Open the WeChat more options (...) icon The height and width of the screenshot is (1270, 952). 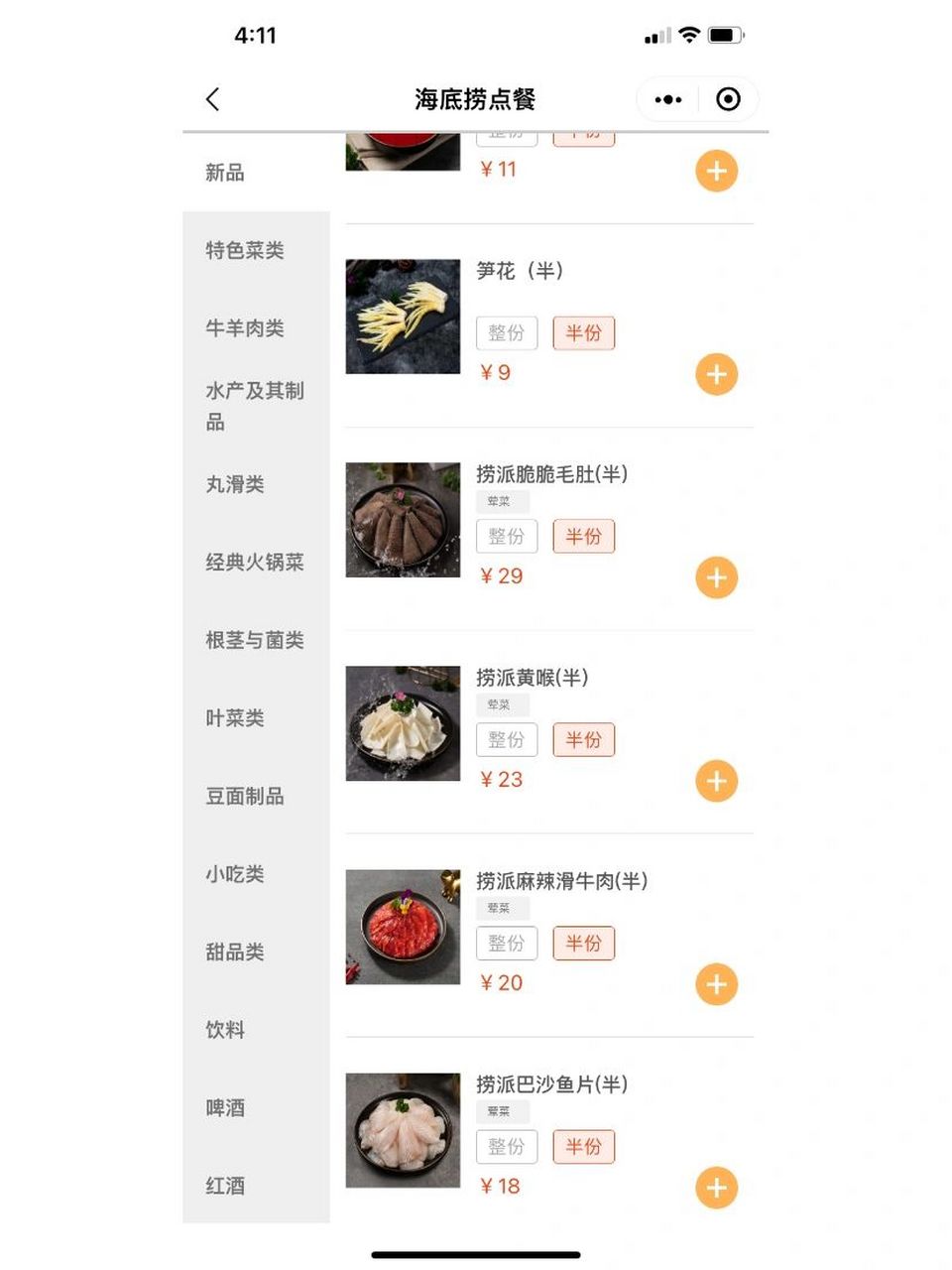[667, 99]
